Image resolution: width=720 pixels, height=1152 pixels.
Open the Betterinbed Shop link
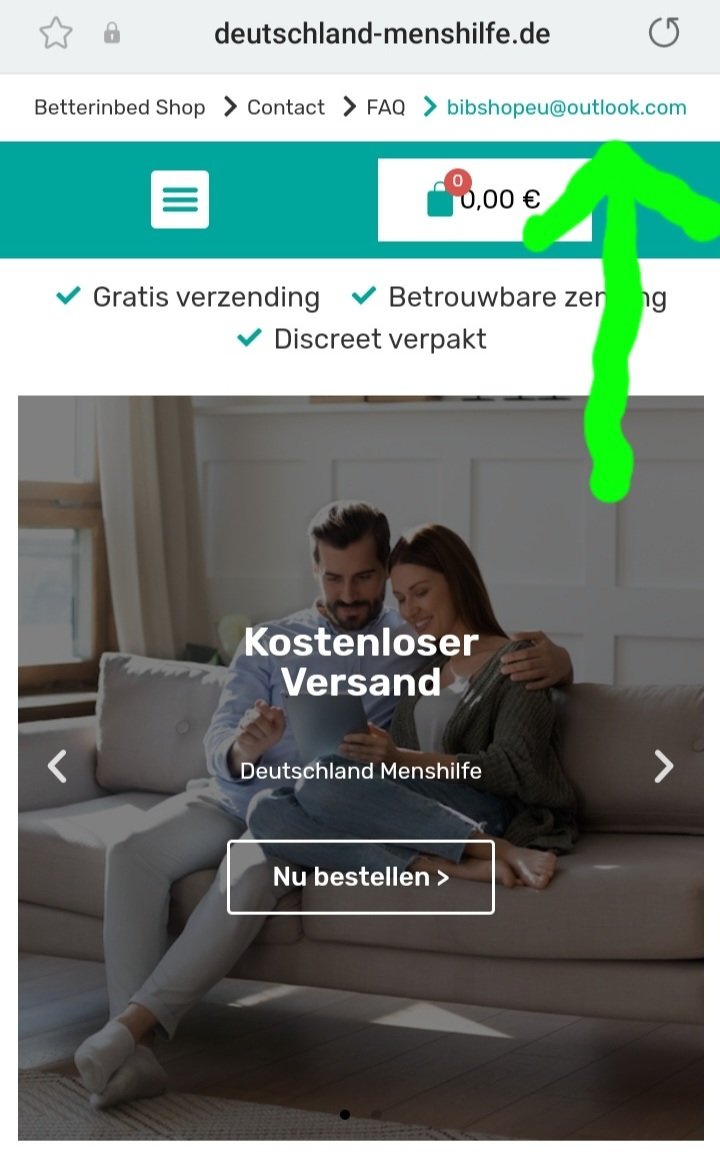(x=119, y=107)
